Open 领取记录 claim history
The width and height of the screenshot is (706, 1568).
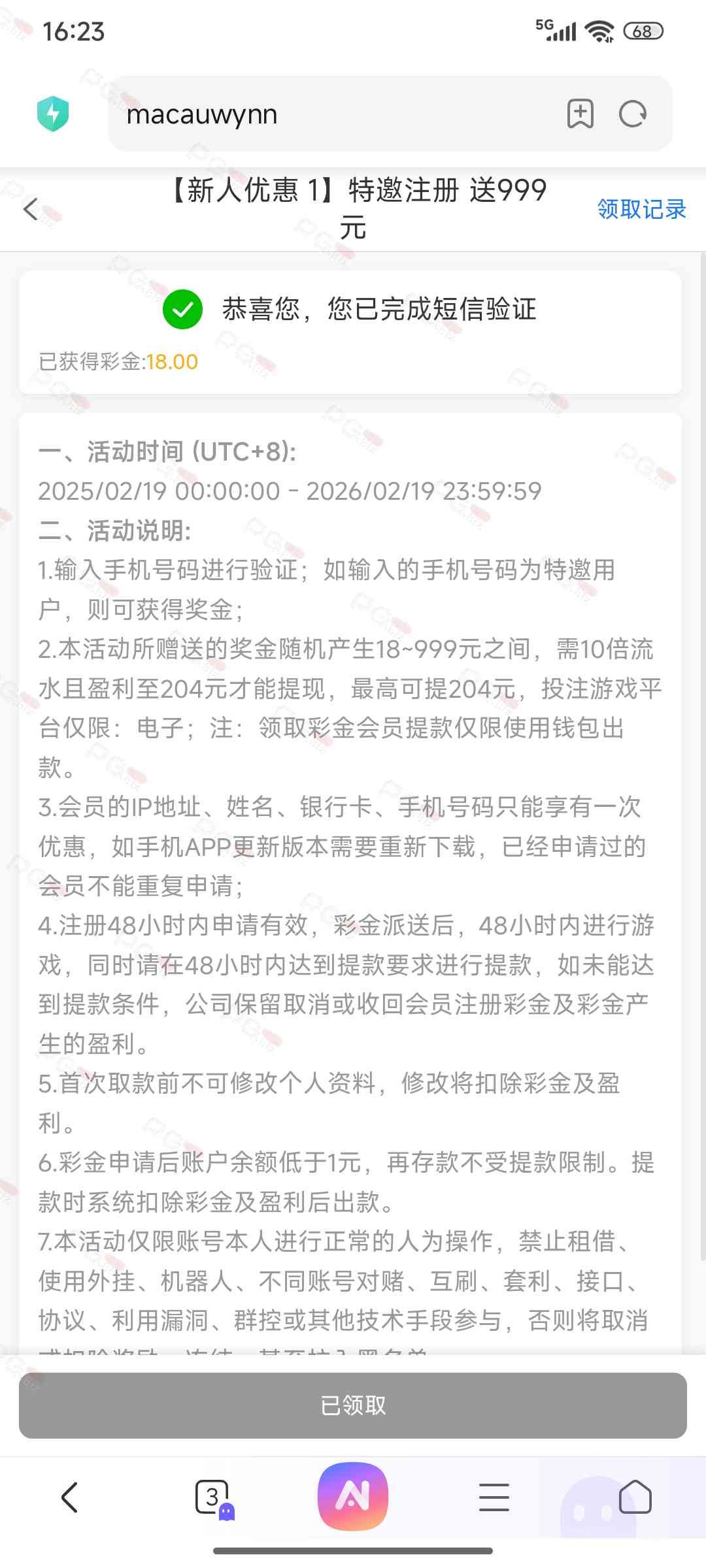tap(641, 209)
